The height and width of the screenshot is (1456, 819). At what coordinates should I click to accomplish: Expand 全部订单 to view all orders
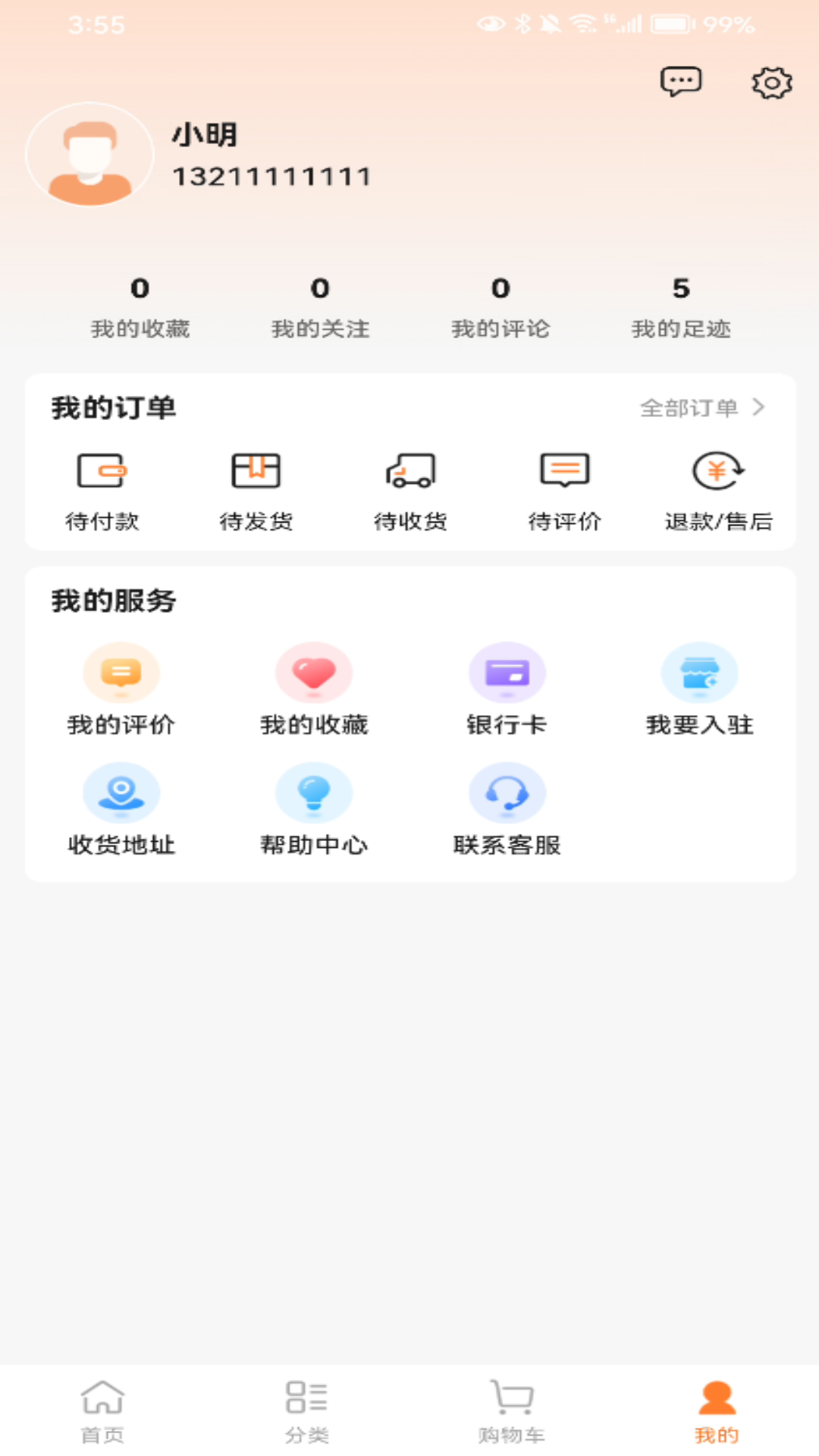[x=701, y=407]
